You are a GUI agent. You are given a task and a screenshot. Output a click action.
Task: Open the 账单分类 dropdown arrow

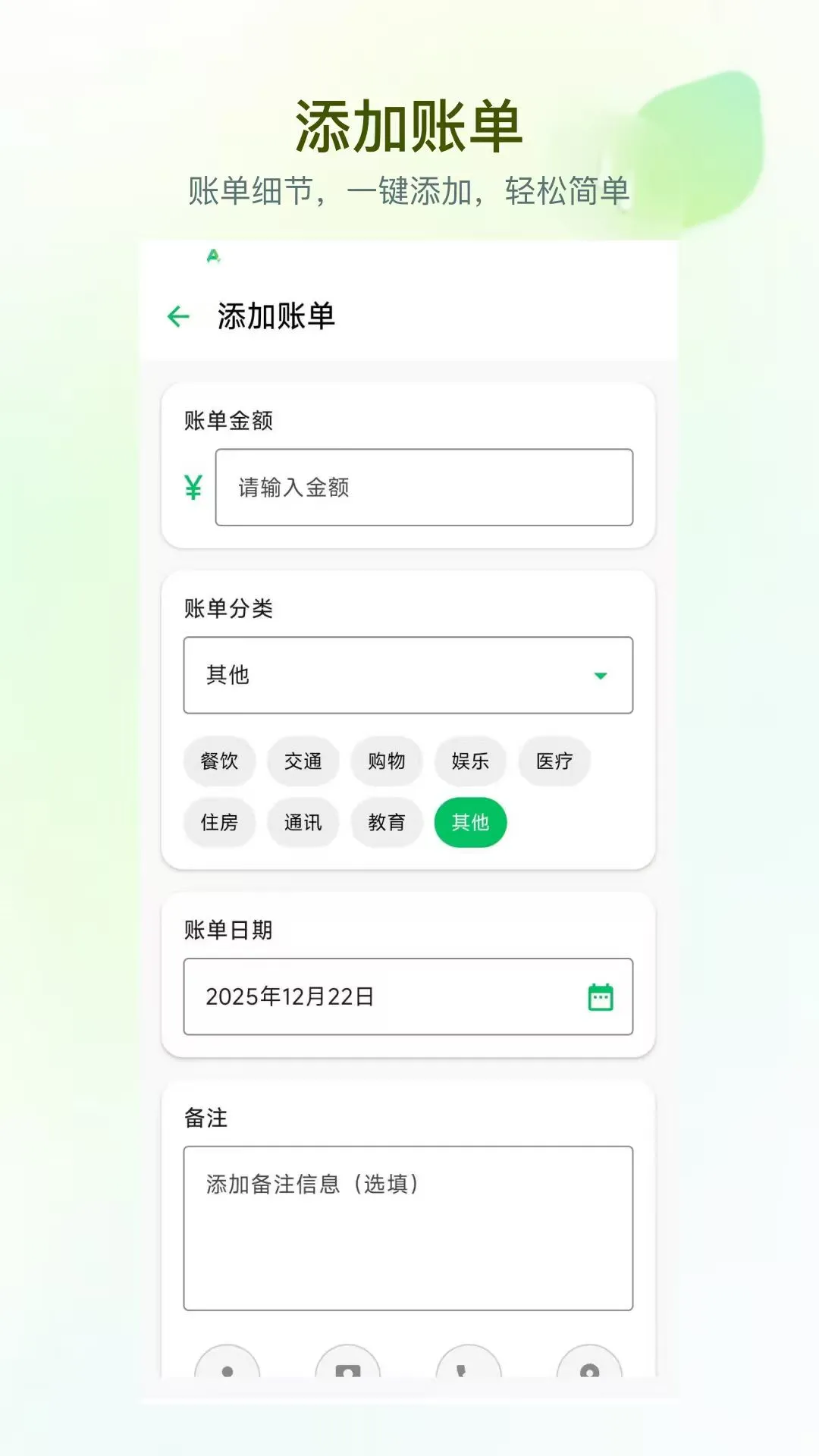click(600, 674)
